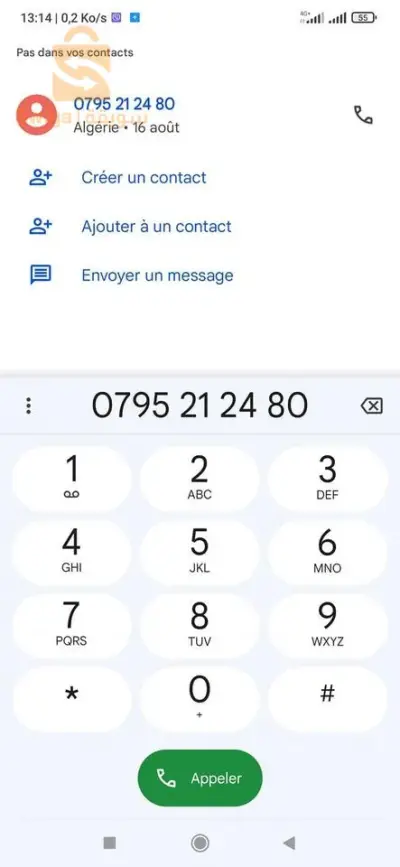Open the dialer's three-dot overflow menu
The height and width of the screenshot is (867, 400).
click(x=29, y=406)
